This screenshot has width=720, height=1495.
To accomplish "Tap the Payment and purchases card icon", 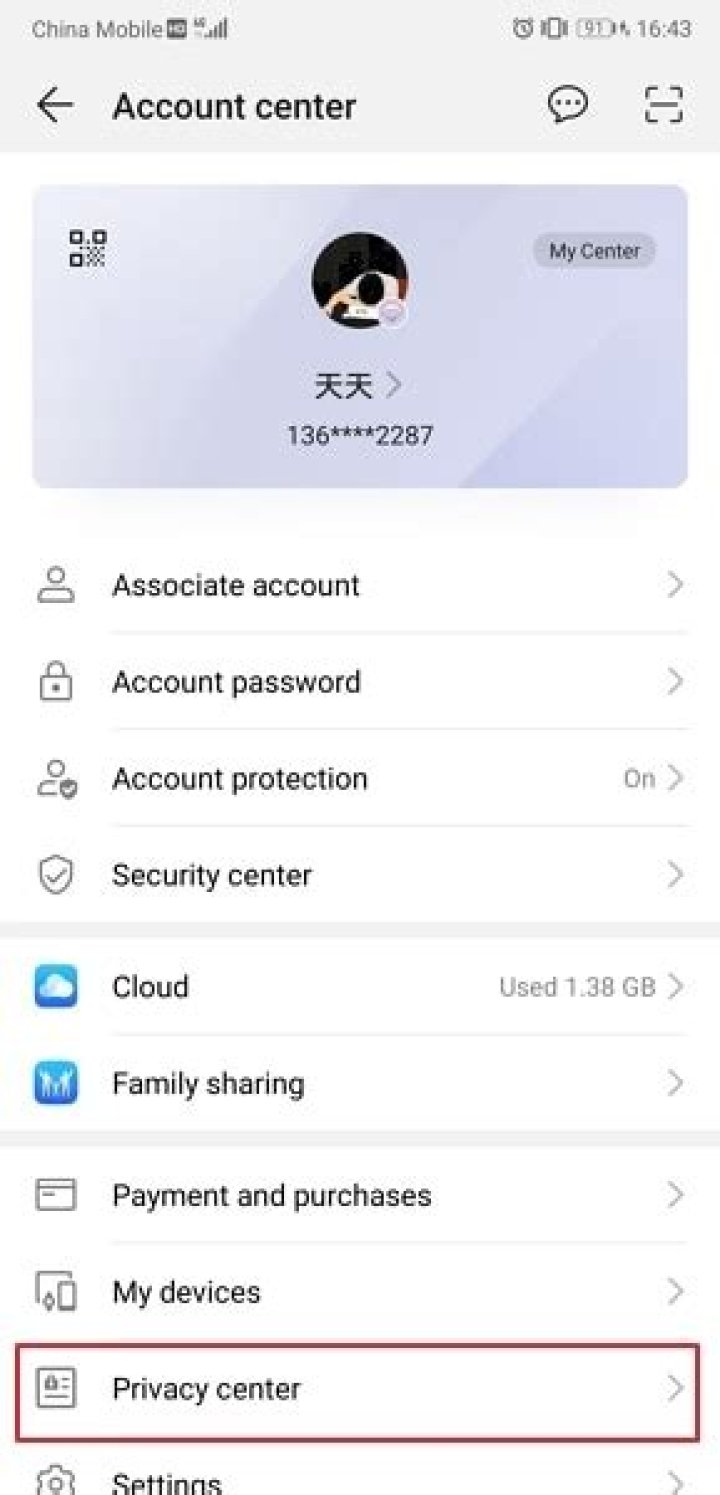I will click(x=57, y=1194).
